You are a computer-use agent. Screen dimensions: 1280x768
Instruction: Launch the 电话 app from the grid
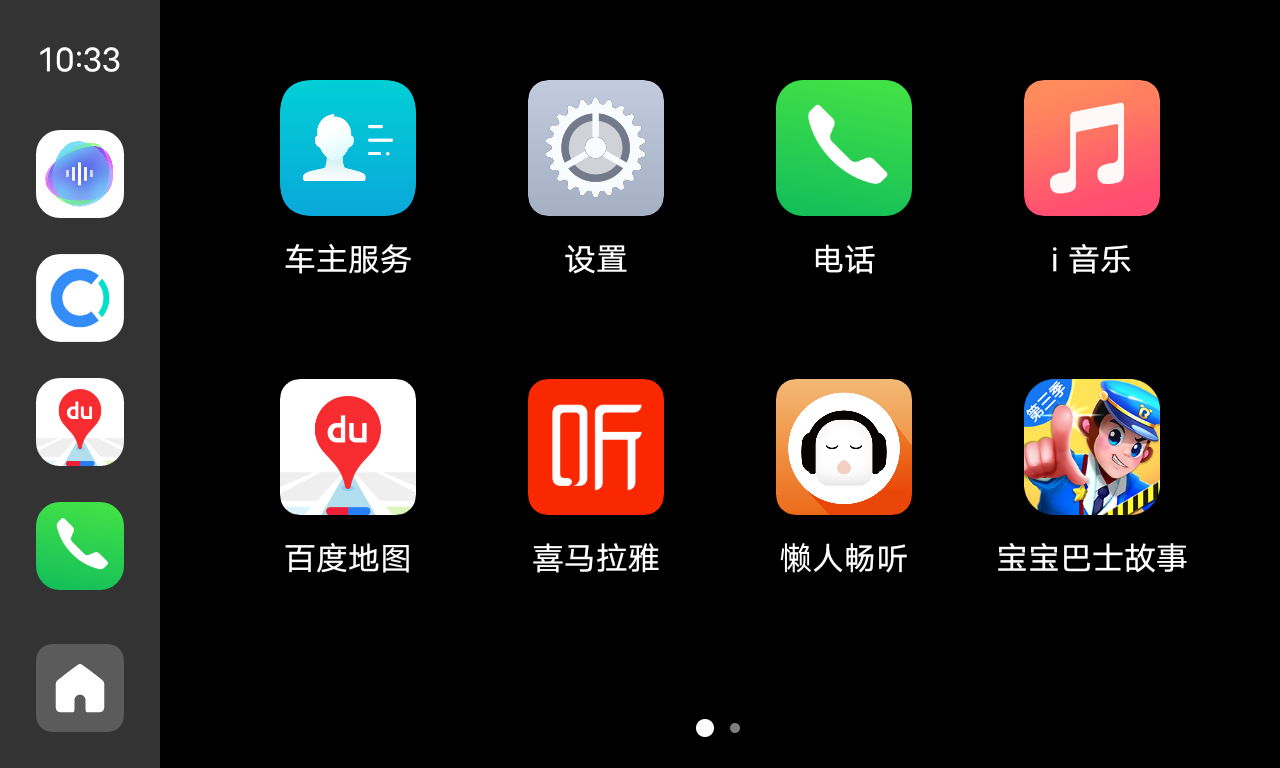point(843,148)
